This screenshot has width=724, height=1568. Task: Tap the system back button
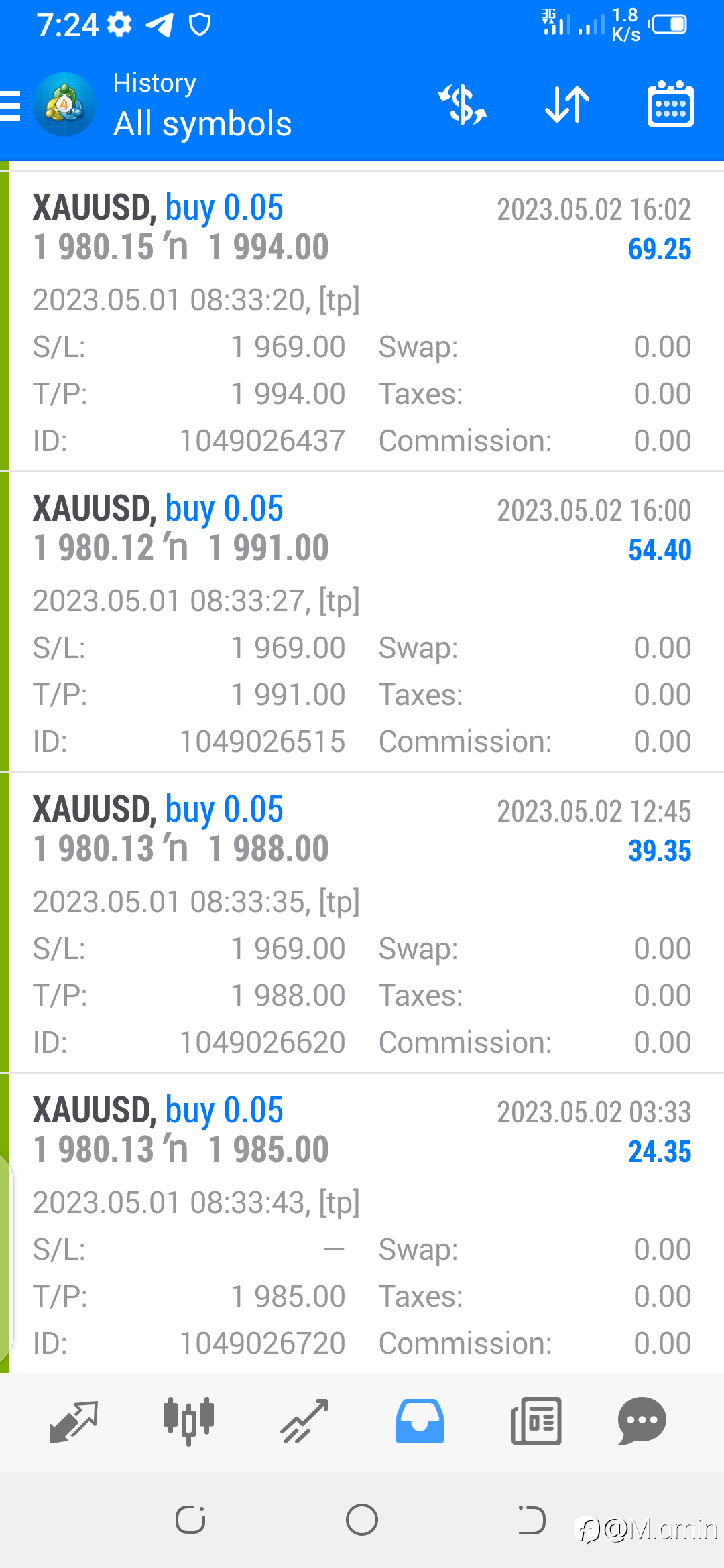pos(532,1519)
